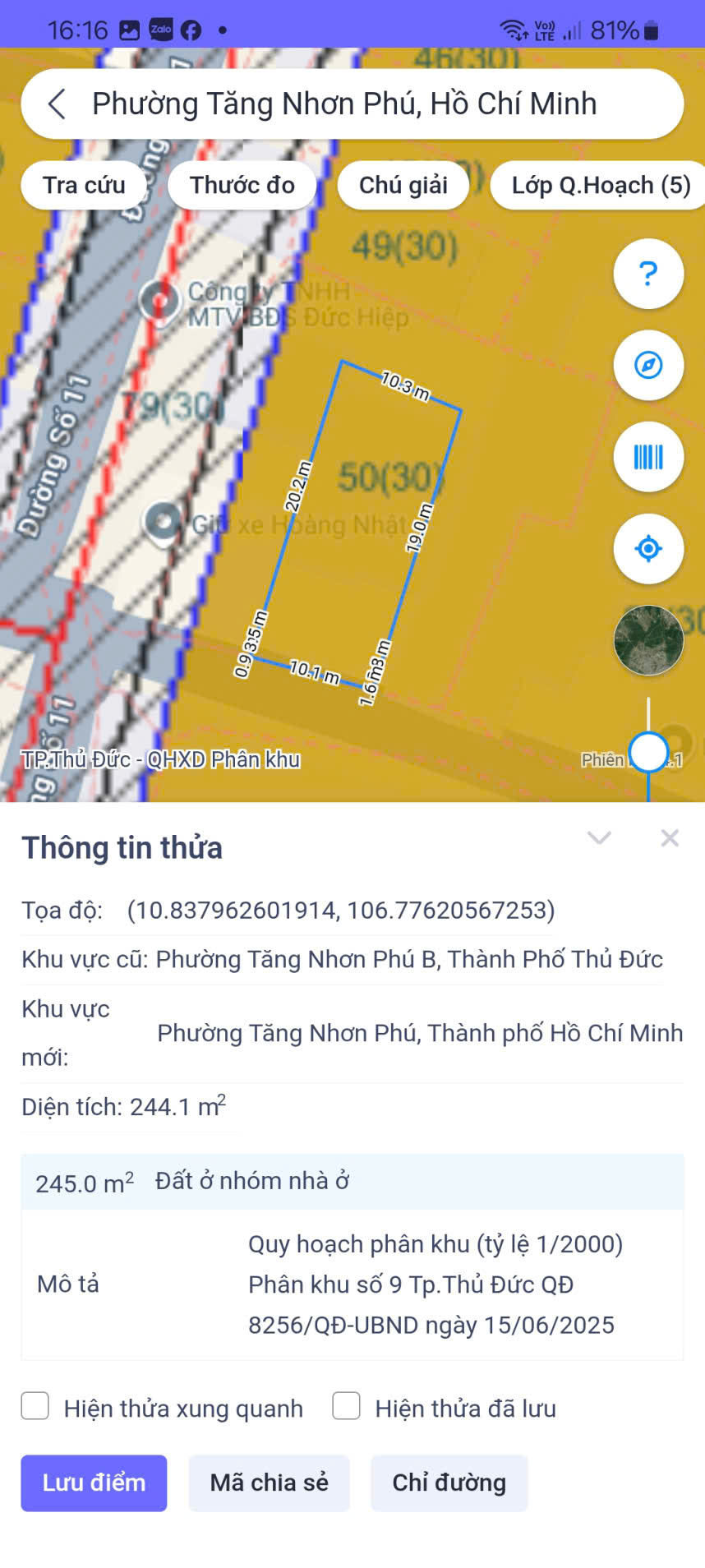Close the parcel info panel with X
The image size is (705, 1568).
(x=670, y=837)
